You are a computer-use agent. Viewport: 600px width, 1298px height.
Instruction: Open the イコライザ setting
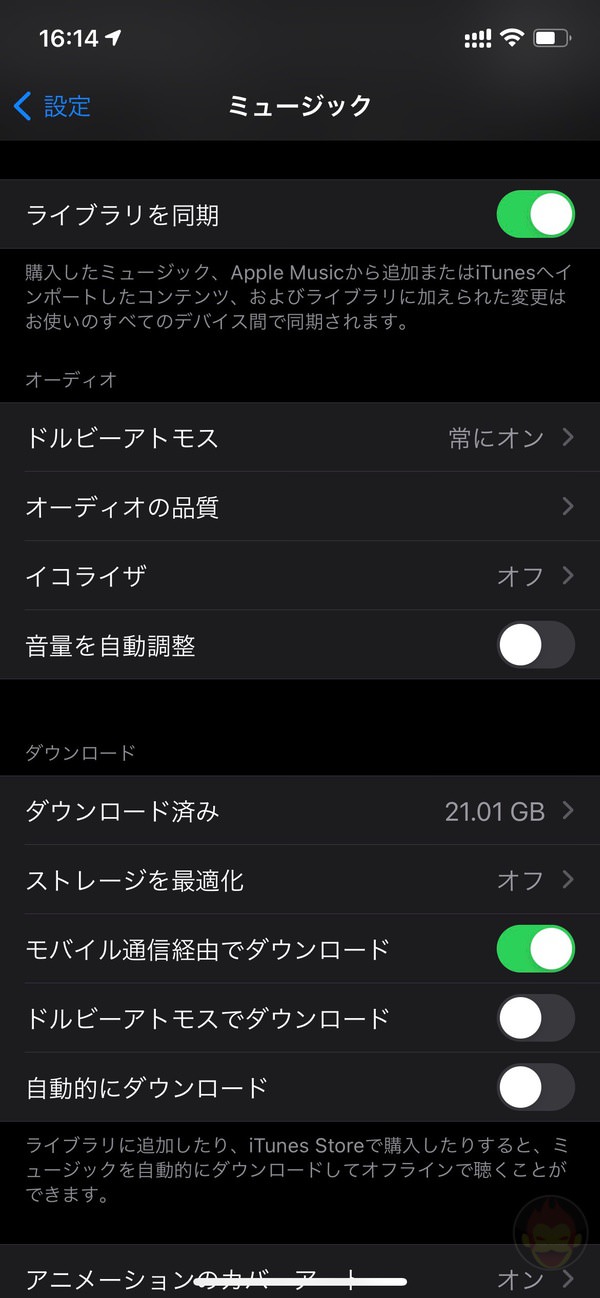point(300,576)
